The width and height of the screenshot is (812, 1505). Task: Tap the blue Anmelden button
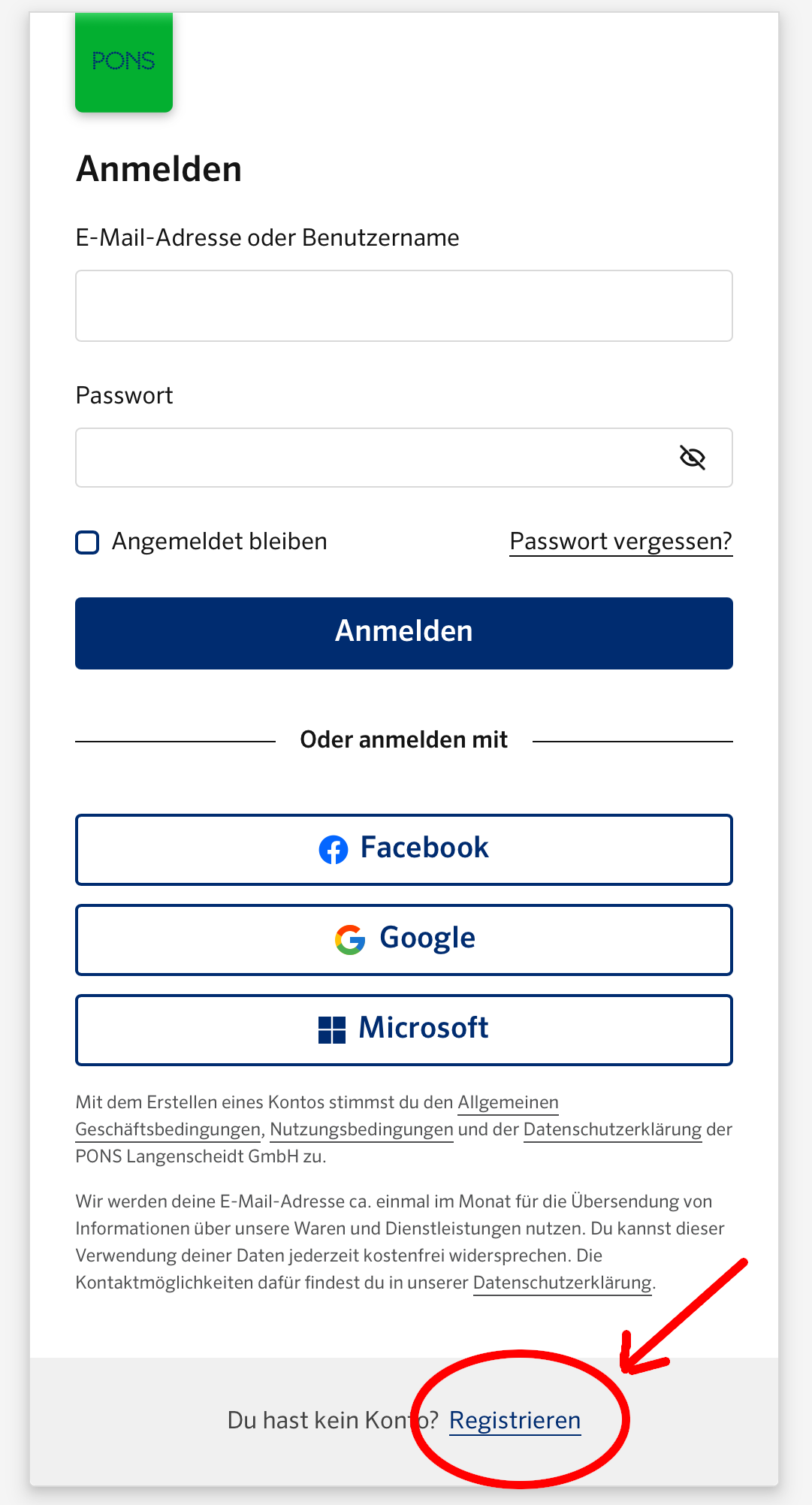[x=403, y=633]
